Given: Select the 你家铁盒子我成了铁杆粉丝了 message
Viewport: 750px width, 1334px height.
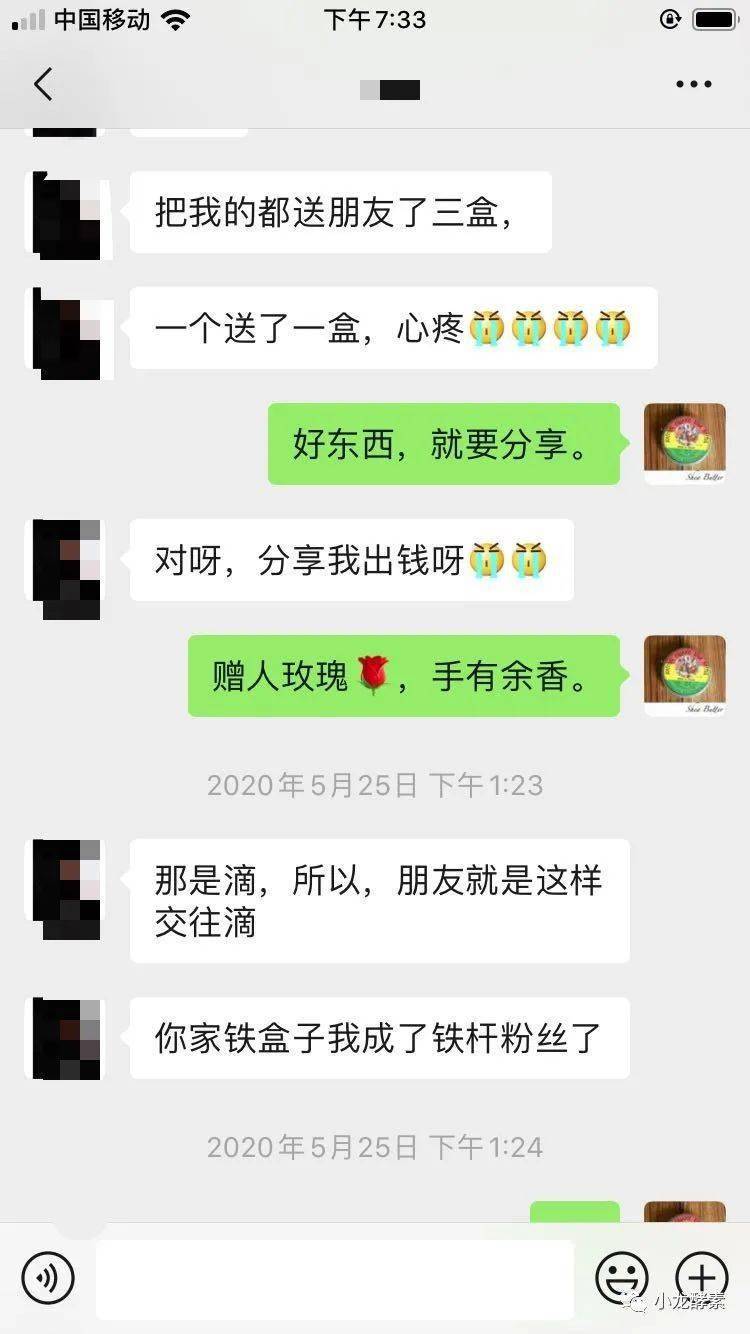Looking at the screenshot, I should tap(378, 1039).
